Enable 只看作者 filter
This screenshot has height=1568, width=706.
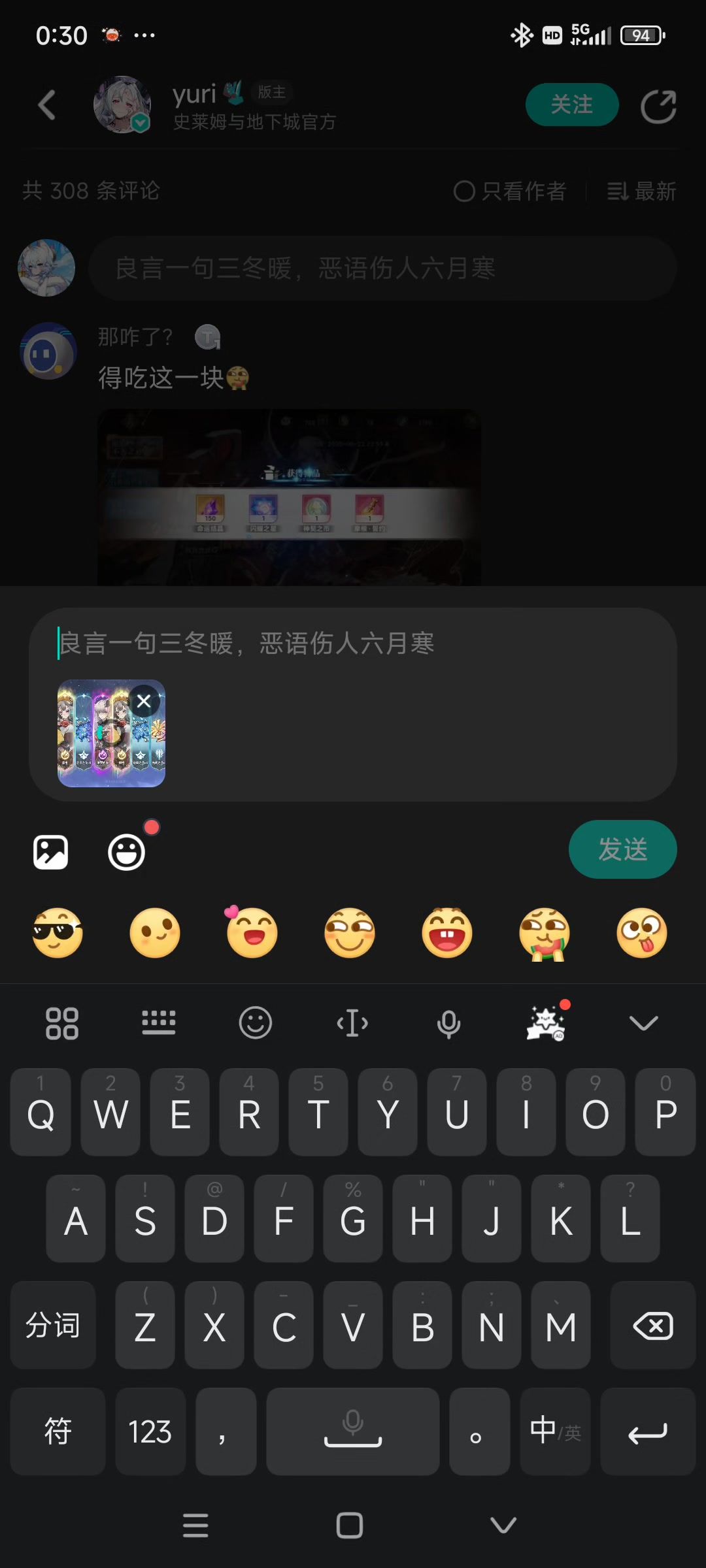(510, 191)
